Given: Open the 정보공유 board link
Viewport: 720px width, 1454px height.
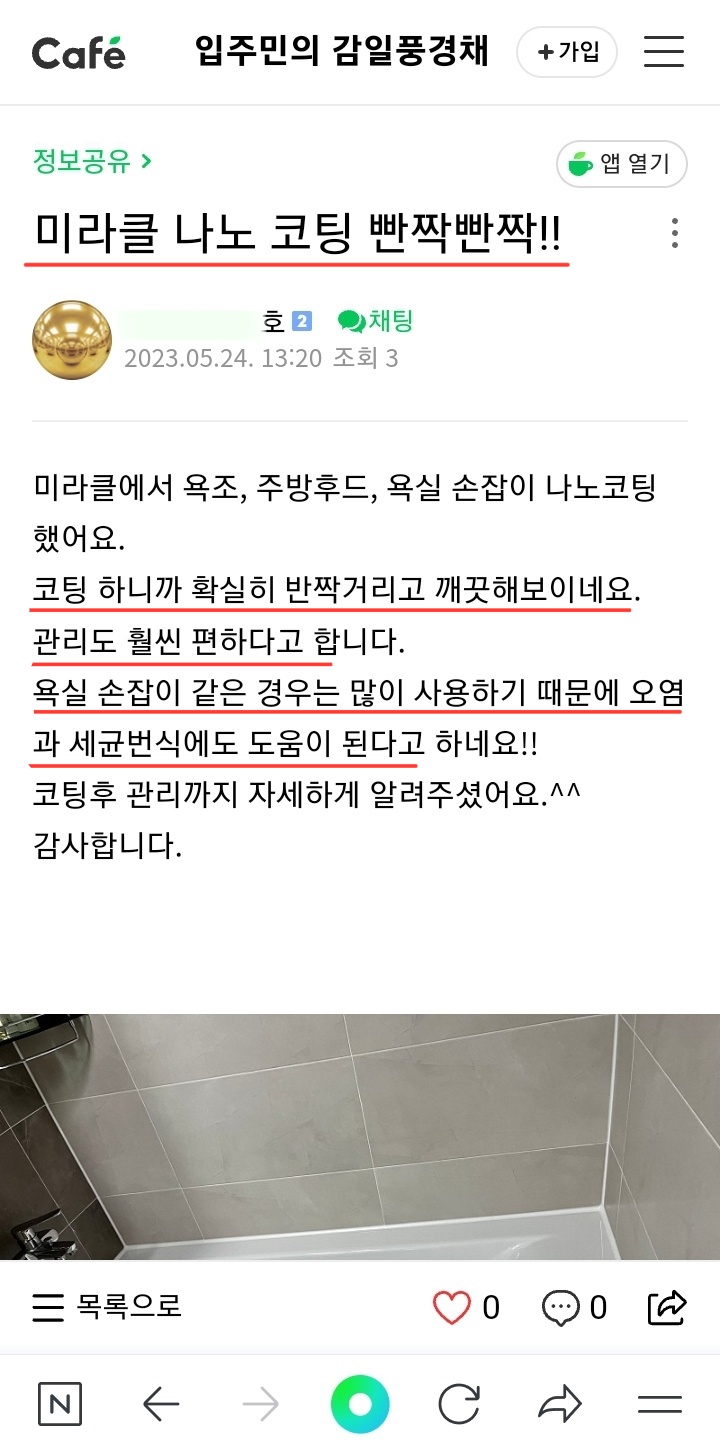Looking at the screenshot, I should [x=91, y=161].
